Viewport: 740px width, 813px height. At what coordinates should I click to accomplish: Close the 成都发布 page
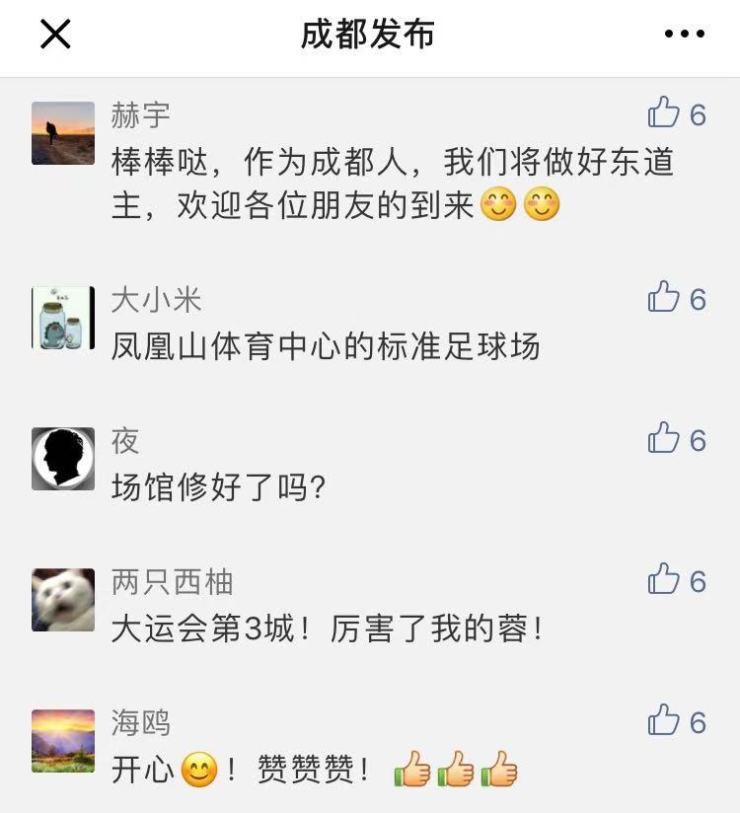tap(55, 35)
